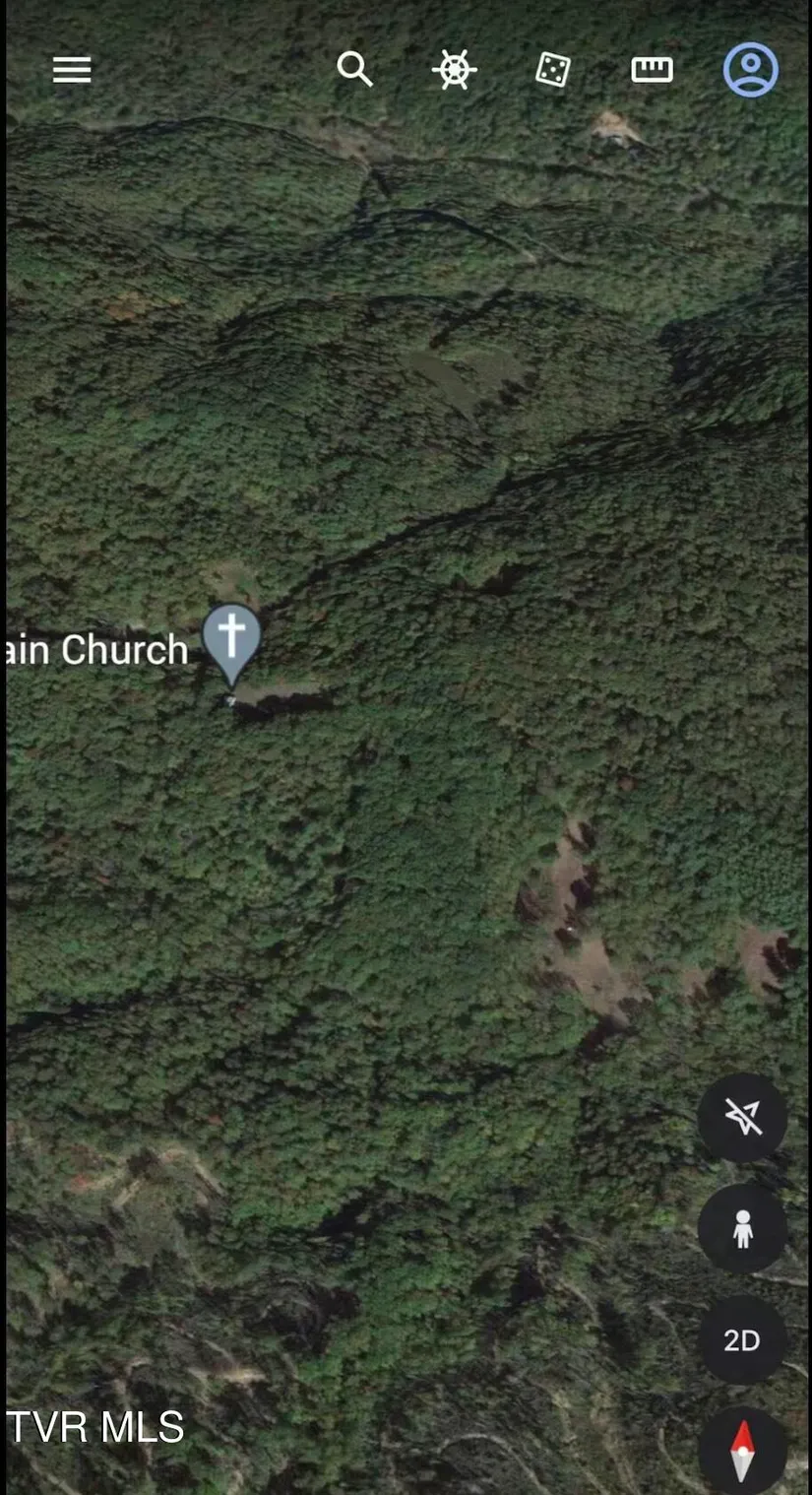Open the account profile icon
This screenshot has height=1495, width=812.
(x=751, y=70)
